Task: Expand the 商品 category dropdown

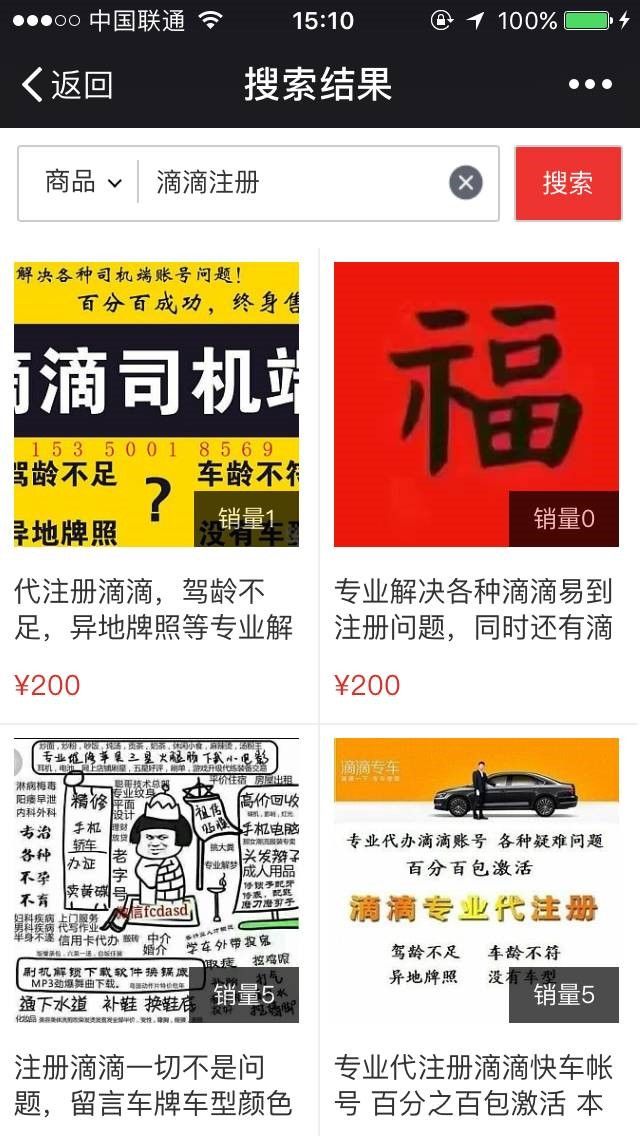Action: 83,183
